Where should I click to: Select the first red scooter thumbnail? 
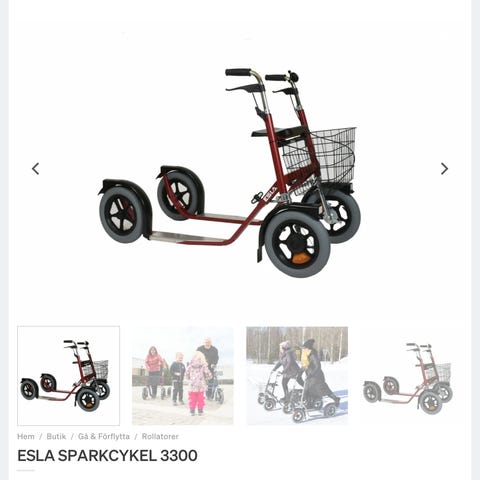(68, 376)
